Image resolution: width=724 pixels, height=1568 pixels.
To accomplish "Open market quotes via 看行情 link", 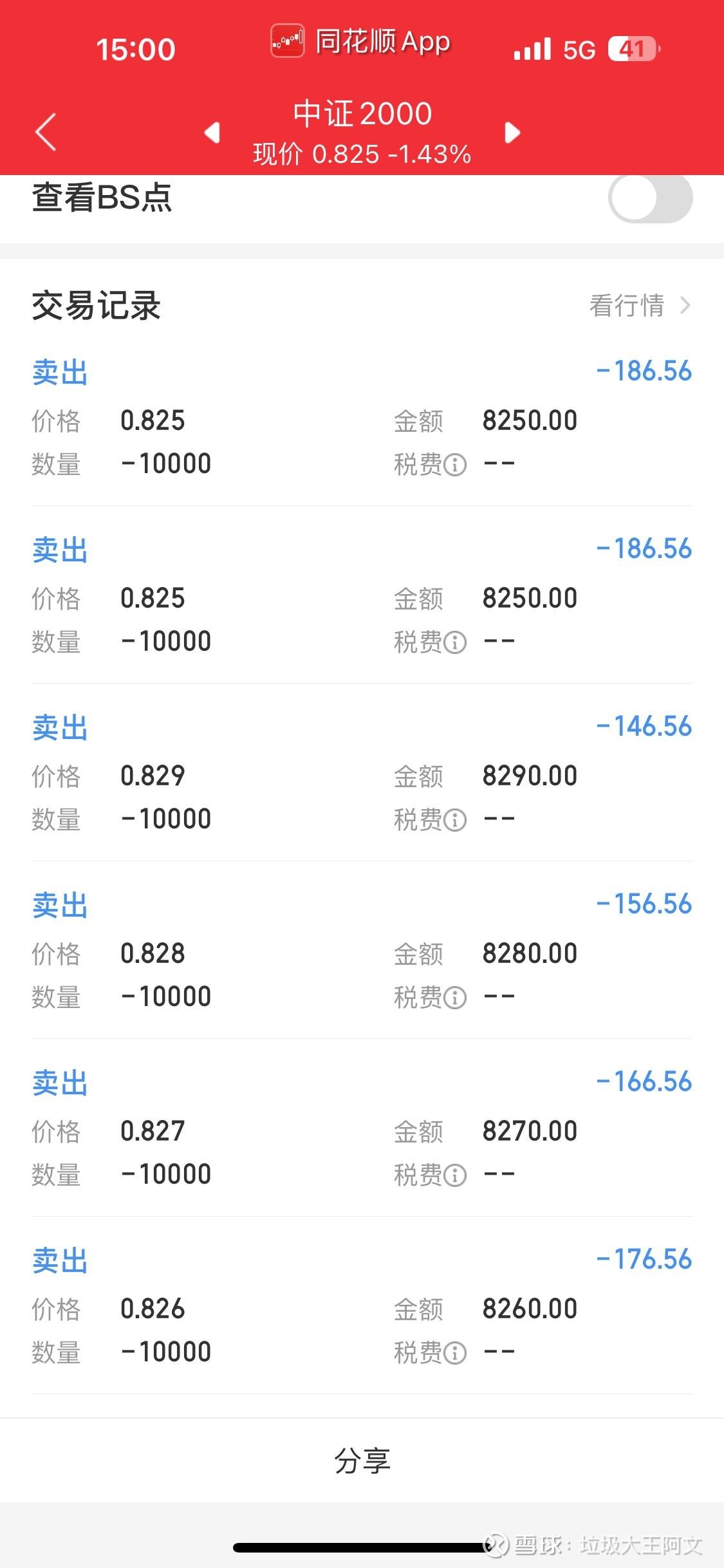I will 627,306.
